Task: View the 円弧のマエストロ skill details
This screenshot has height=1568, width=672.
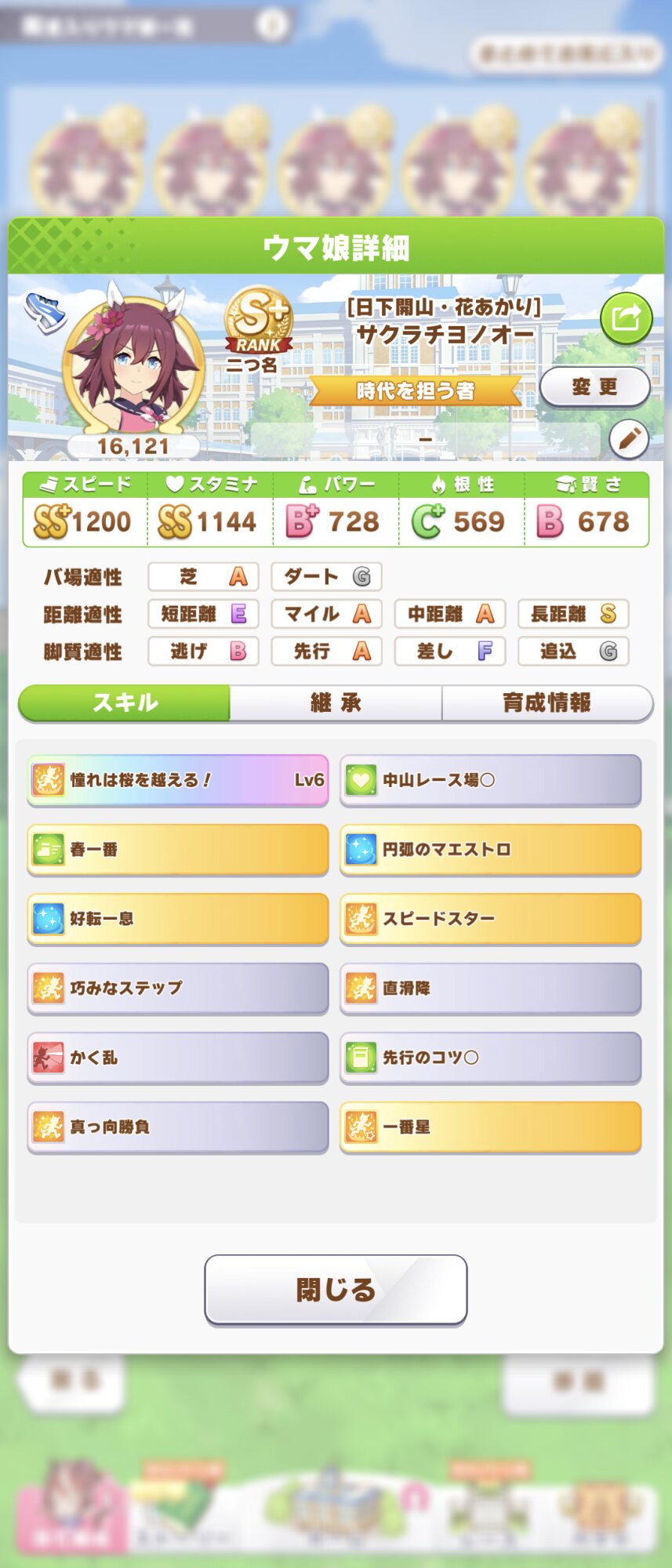Action: (x=490, y=849)
